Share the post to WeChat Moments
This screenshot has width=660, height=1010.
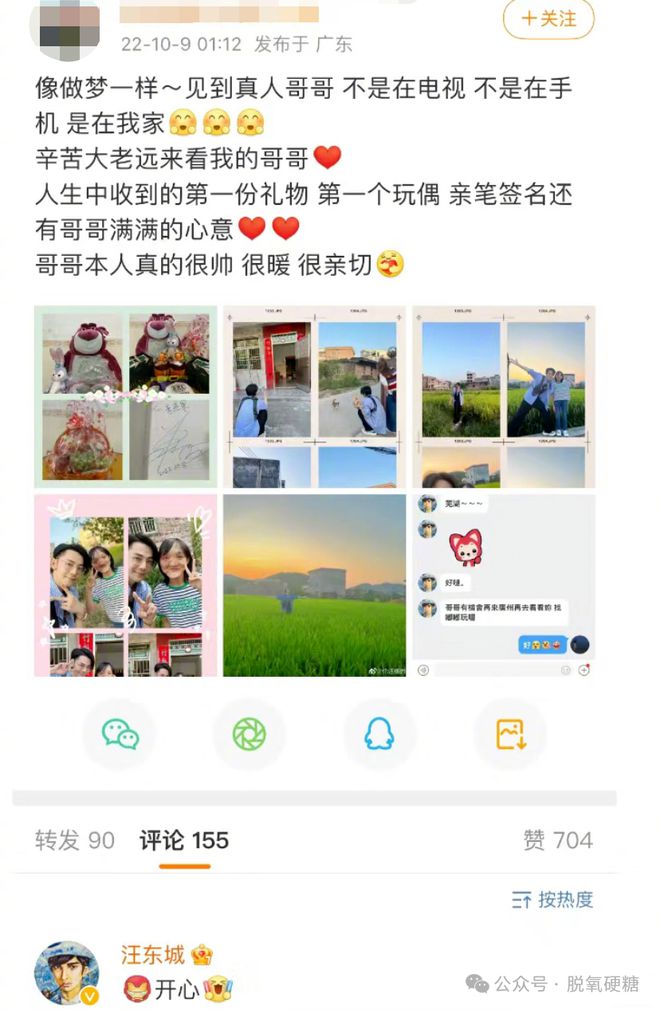pos(249,735)
